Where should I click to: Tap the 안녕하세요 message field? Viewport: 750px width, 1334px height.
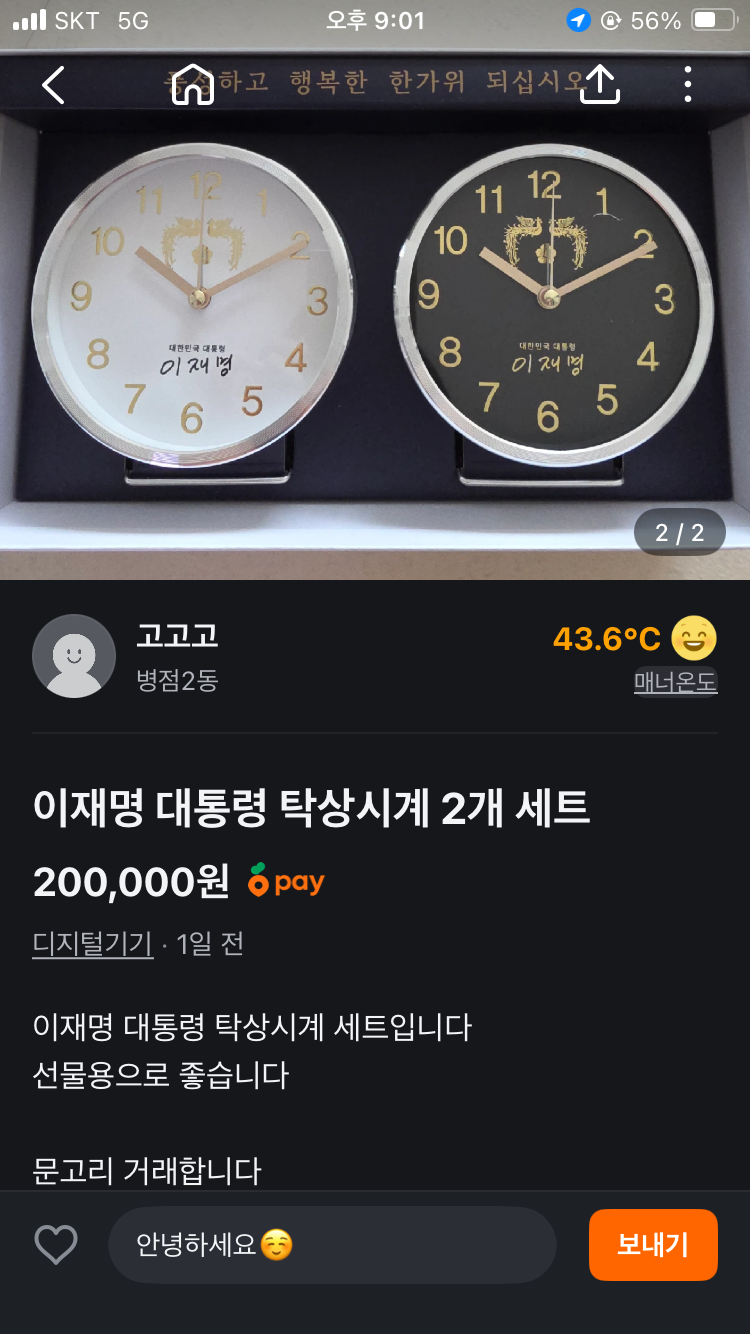(332, 1245)
